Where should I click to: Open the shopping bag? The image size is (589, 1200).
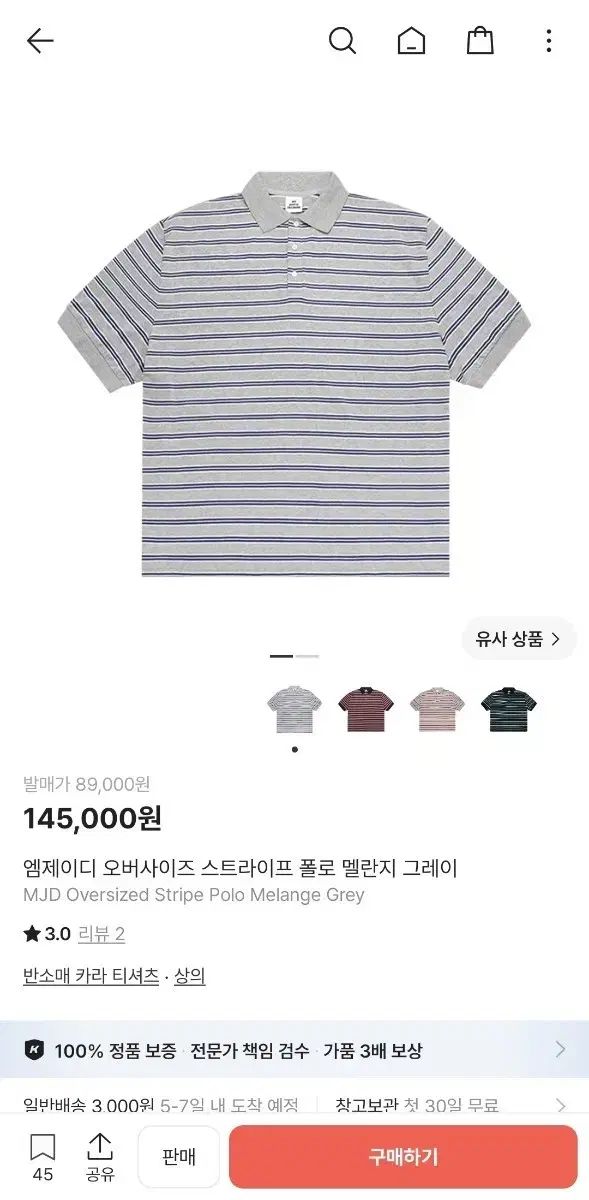pos(480,40)
